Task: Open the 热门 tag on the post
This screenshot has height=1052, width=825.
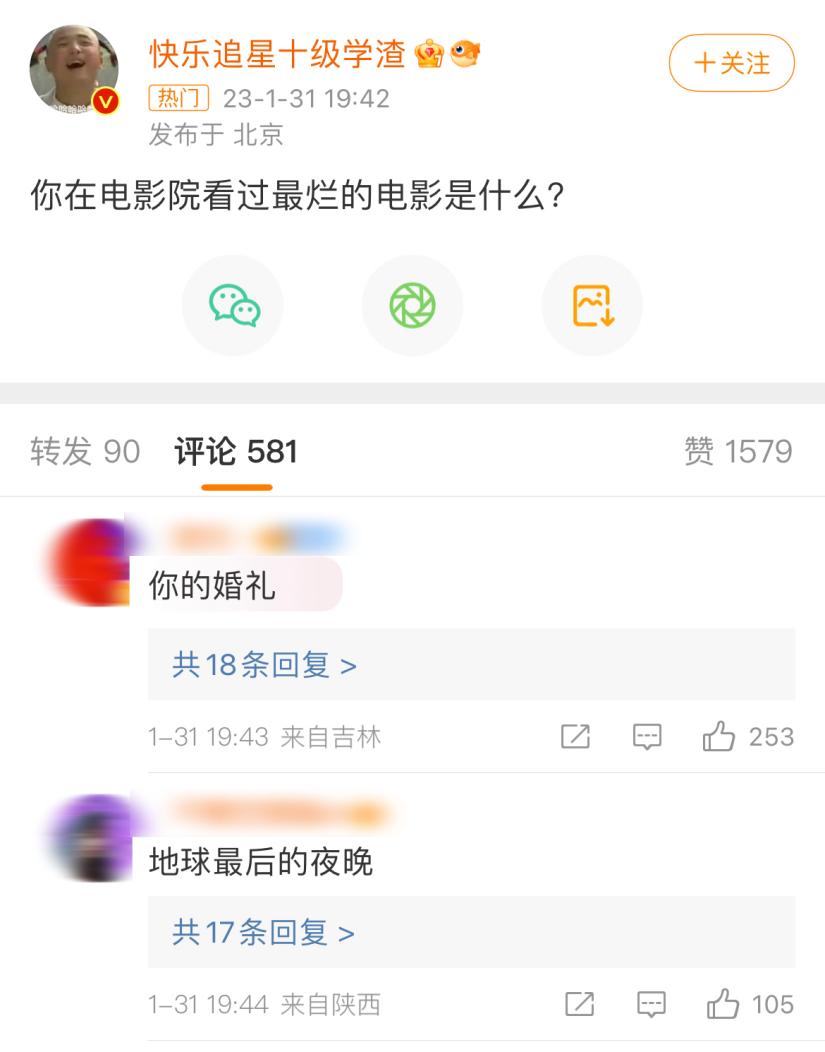Action: [x=178, y=98]
